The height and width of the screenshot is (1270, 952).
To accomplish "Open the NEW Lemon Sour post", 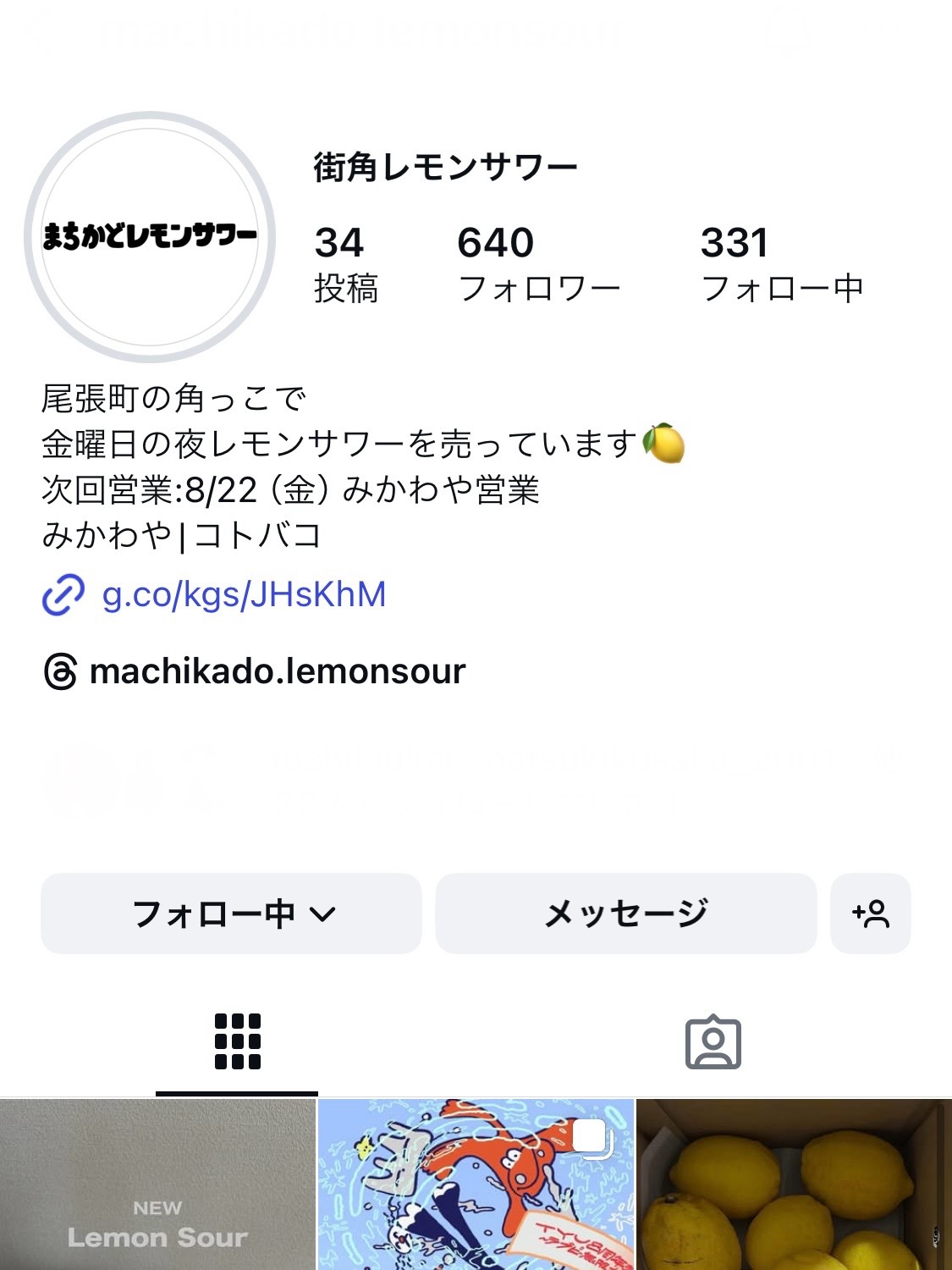I will pos(157,1185).
